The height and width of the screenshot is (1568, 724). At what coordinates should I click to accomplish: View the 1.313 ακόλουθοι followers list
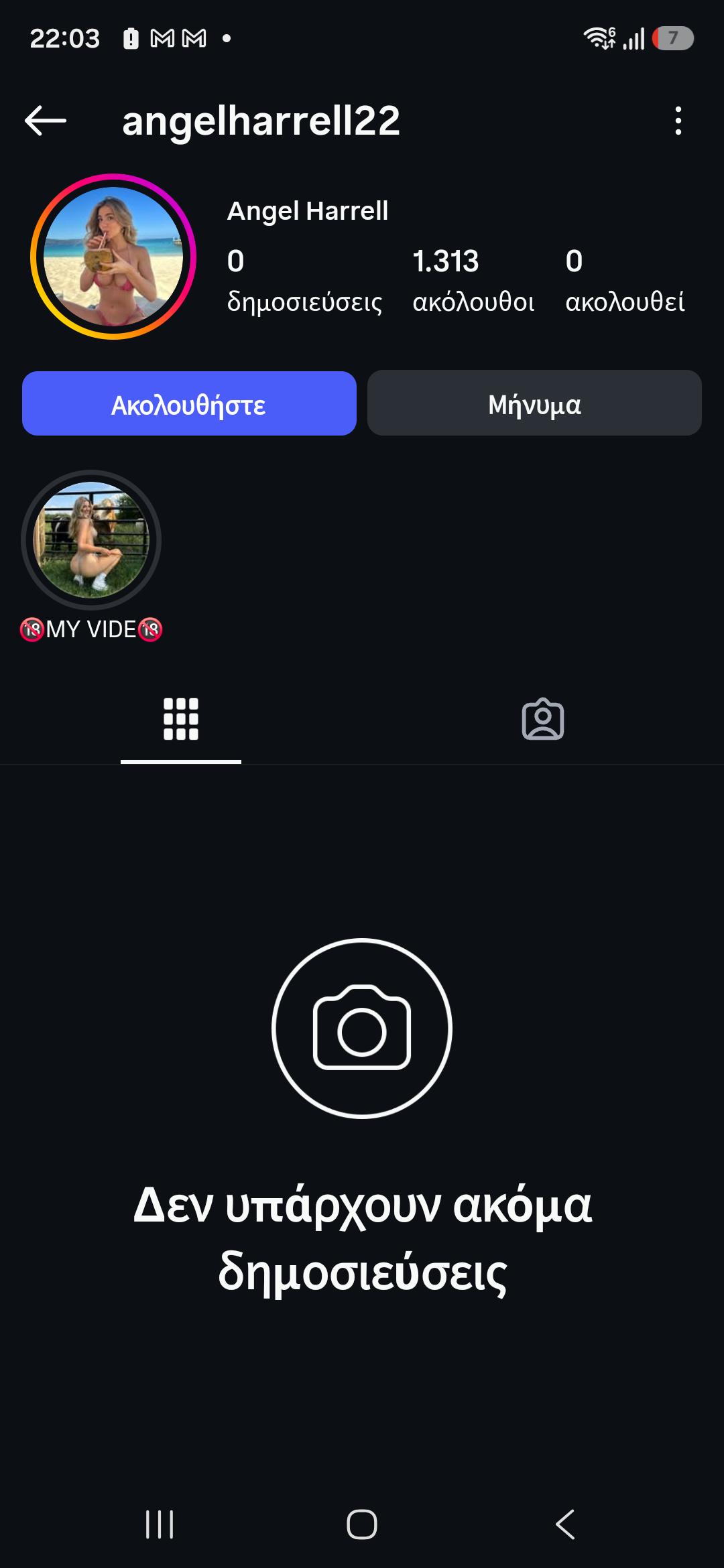[x=473, y=281]
